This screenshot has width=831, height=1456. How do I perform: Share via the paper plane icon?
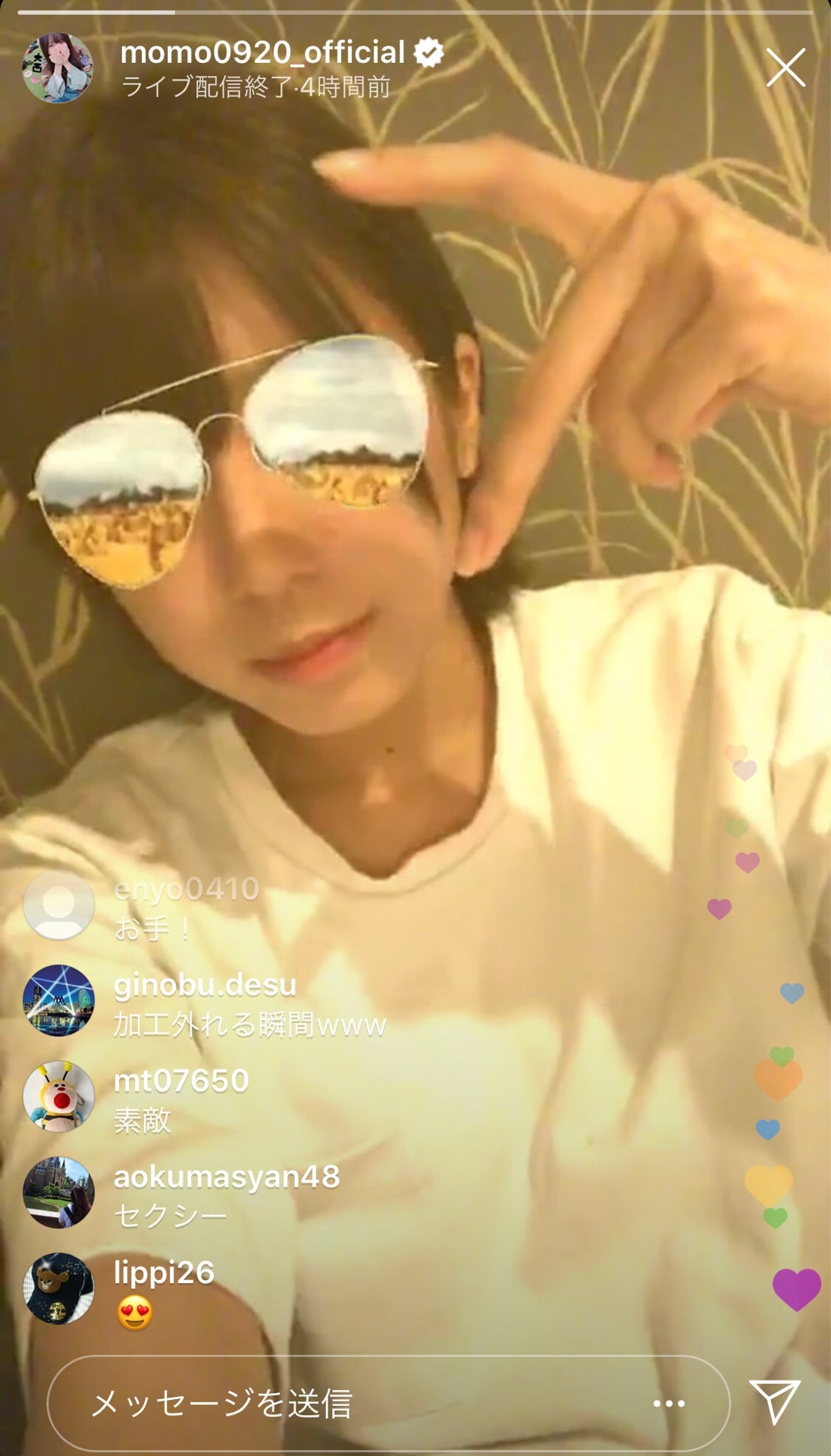pyautogui.click(x=774, y=1401)
